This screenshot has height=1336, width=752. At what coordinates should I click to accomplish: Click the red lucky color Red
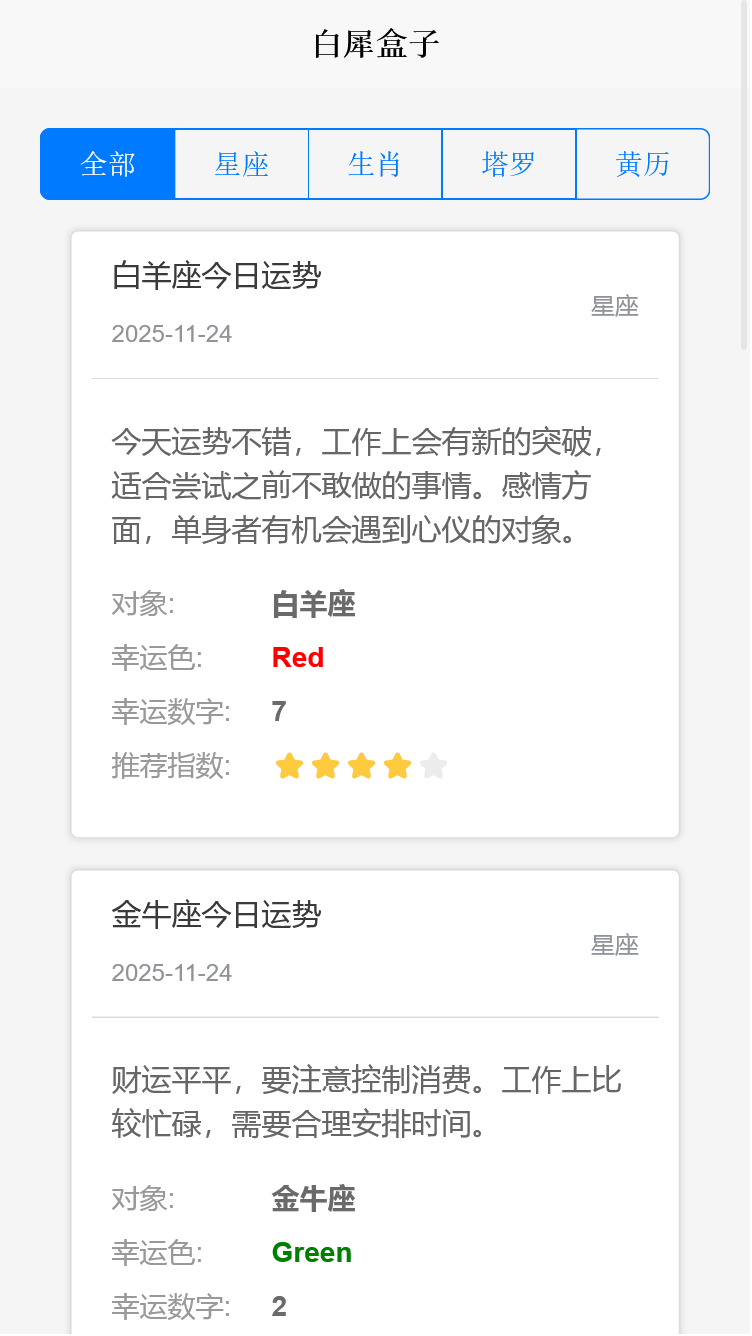point(297,658)
